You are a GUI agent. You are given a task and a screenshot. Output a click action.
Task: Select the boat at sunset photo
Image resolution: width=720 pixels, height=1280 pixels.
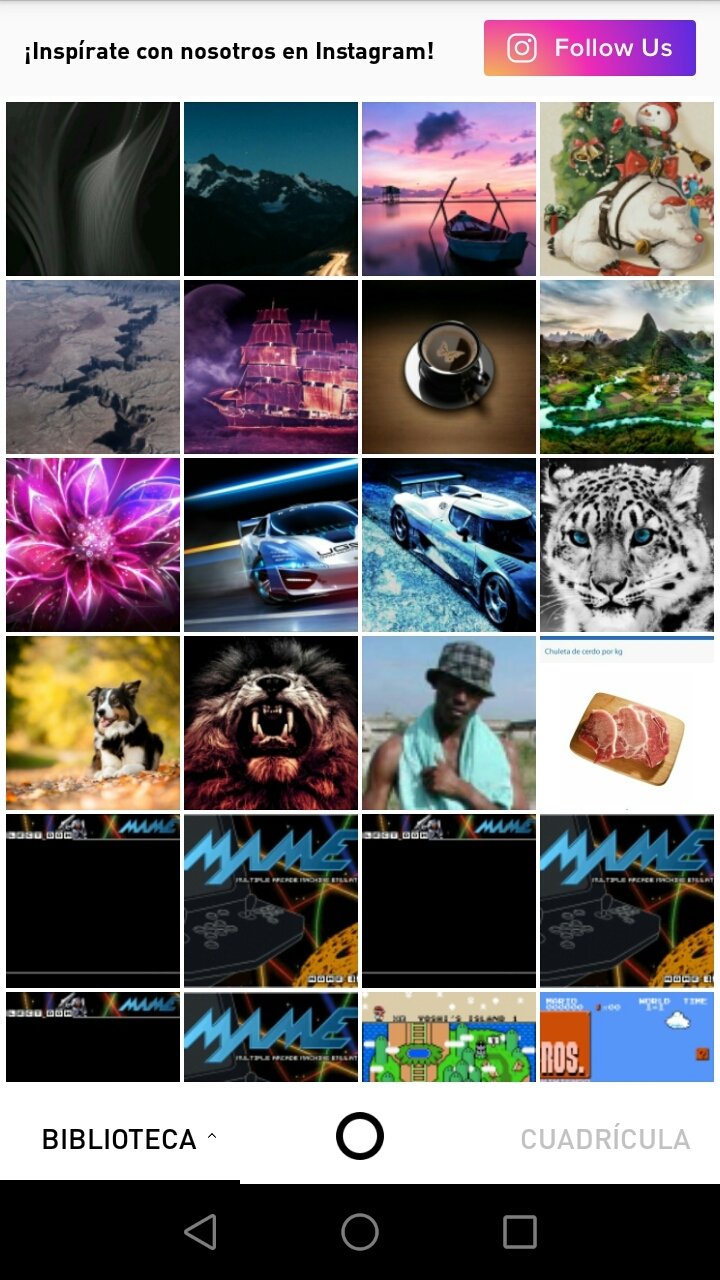coord(449,189)
